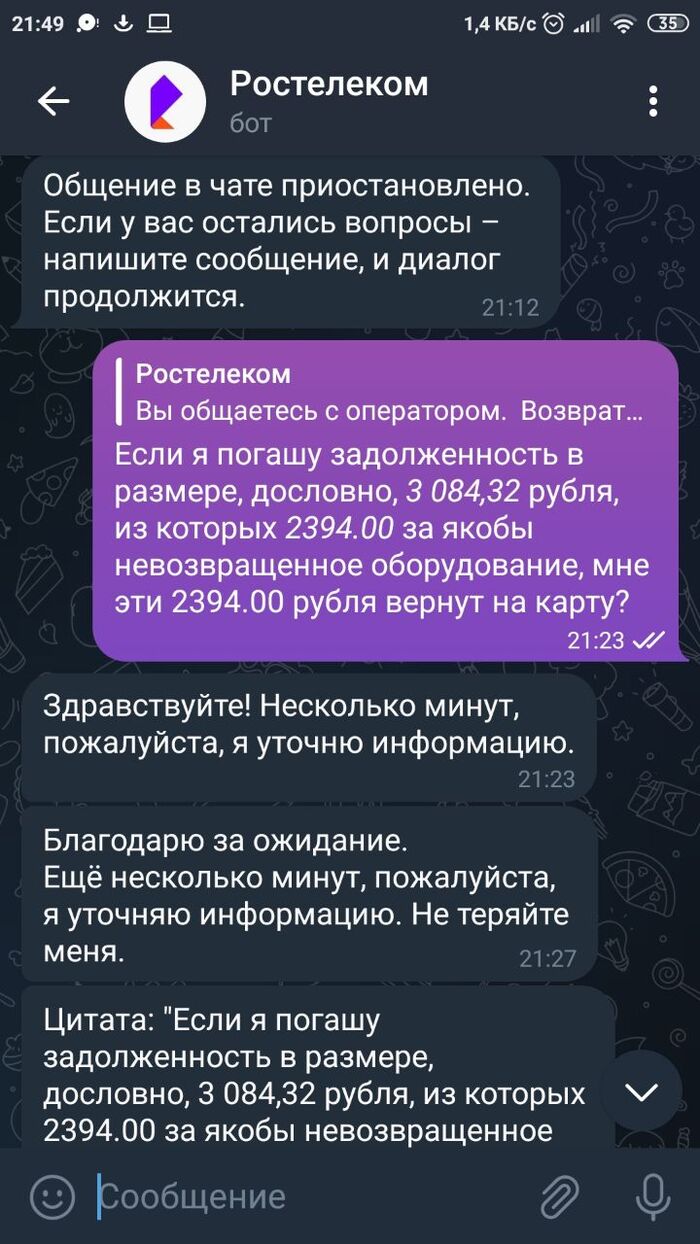Go back using the header arrow

(54, 101)
